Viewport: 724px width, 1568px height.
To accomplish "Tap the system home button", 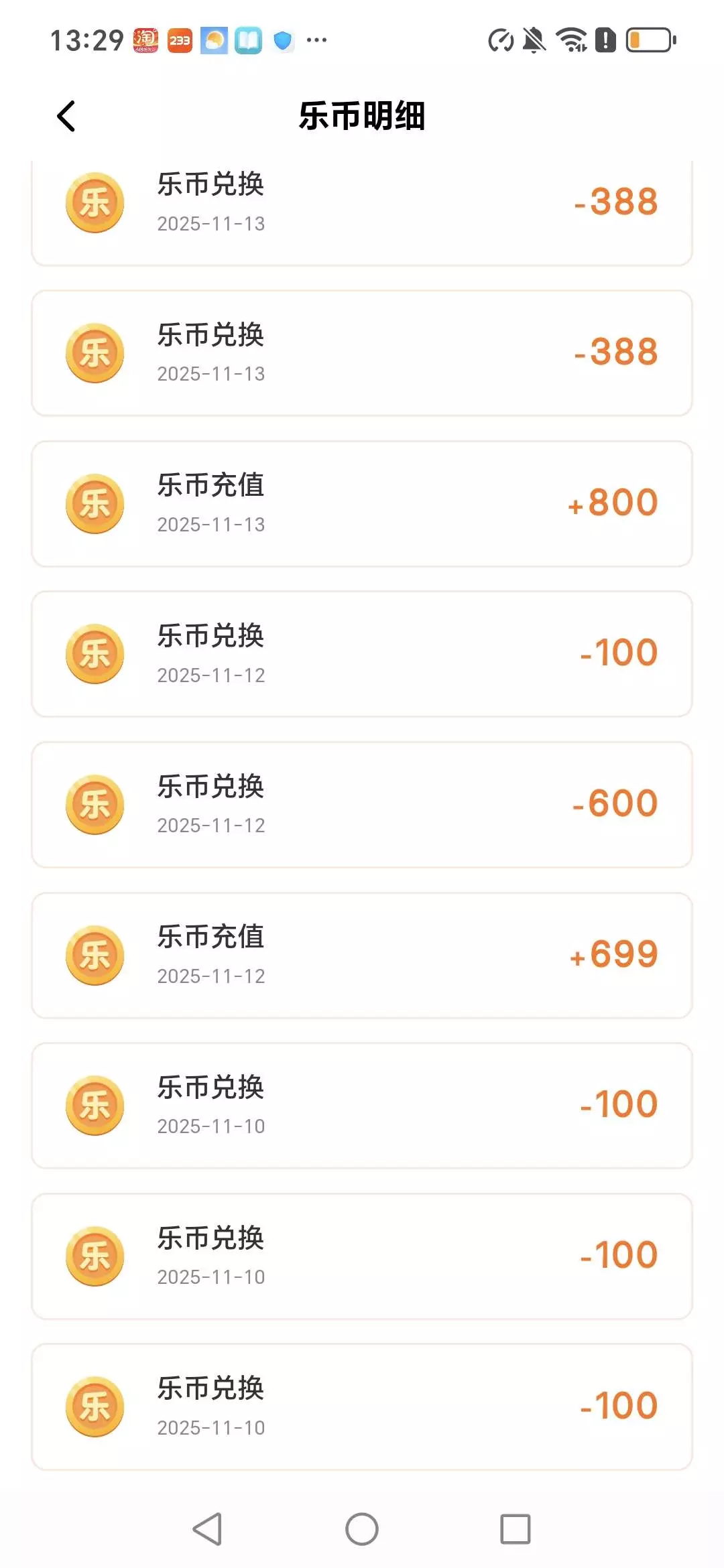I will click(x=362, y=1529).
